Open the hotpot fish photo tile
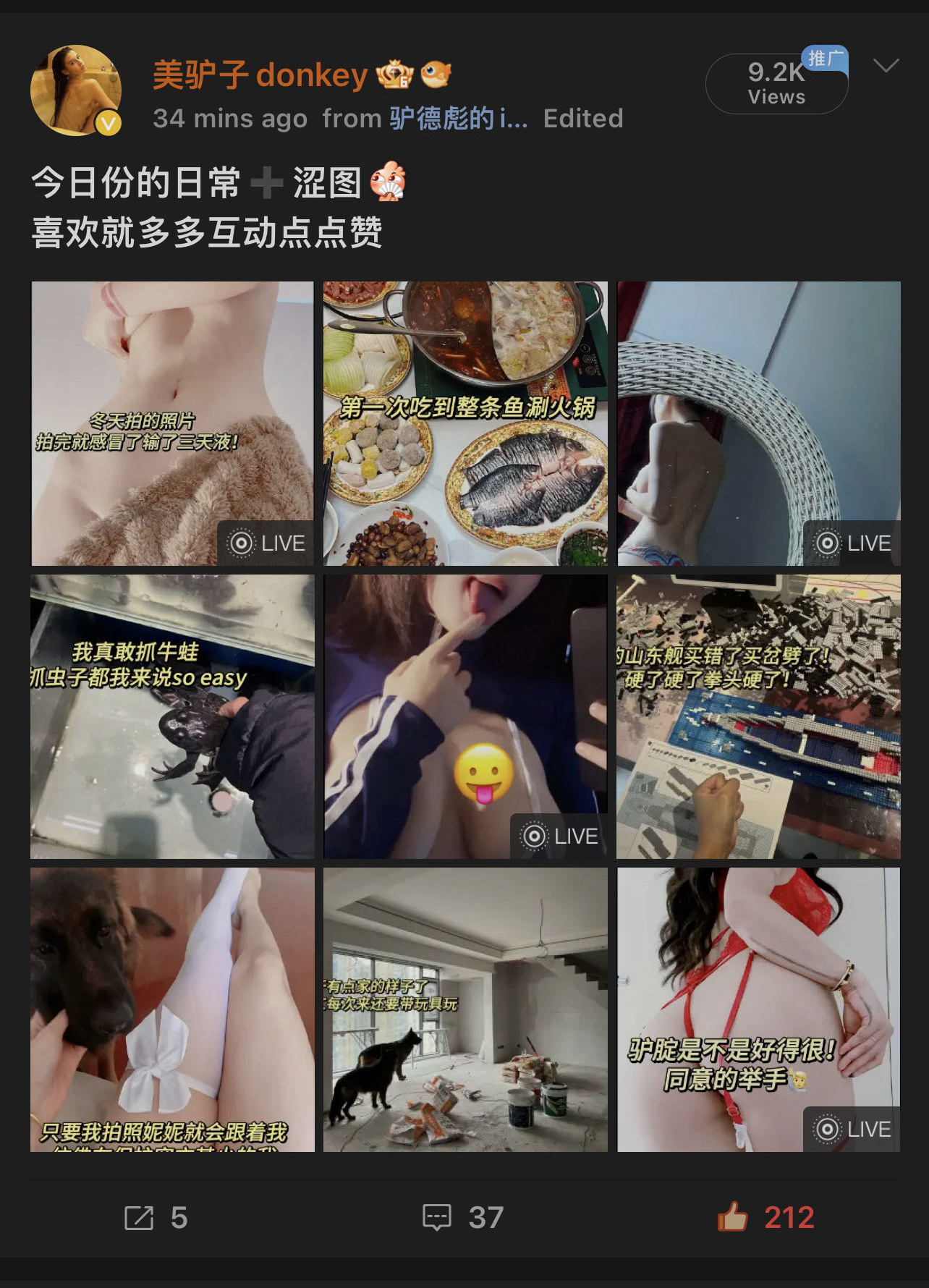This screenshot has height=1288, width=929. pyautogui.click(x=465, y=423)
